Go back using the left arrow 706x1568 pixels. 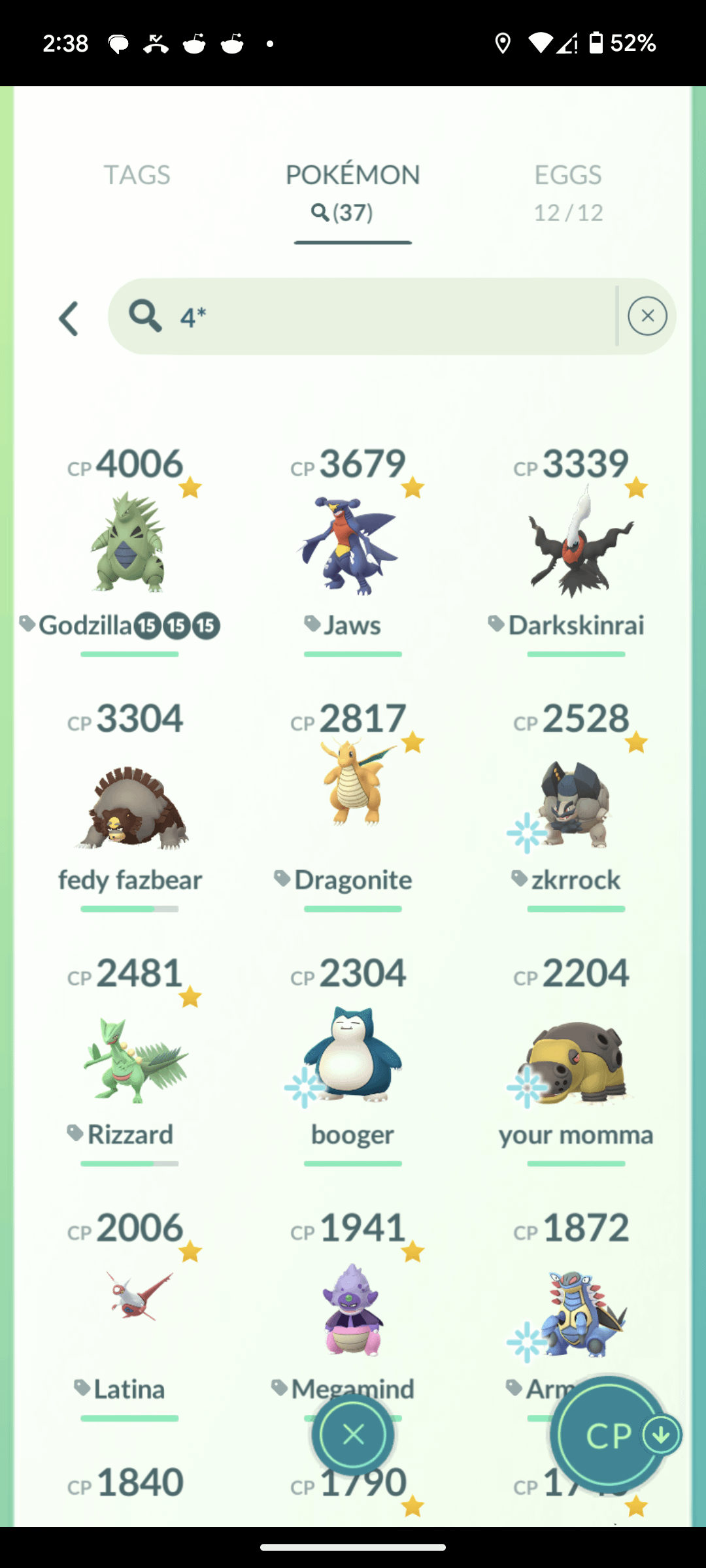tap(69, 319)
